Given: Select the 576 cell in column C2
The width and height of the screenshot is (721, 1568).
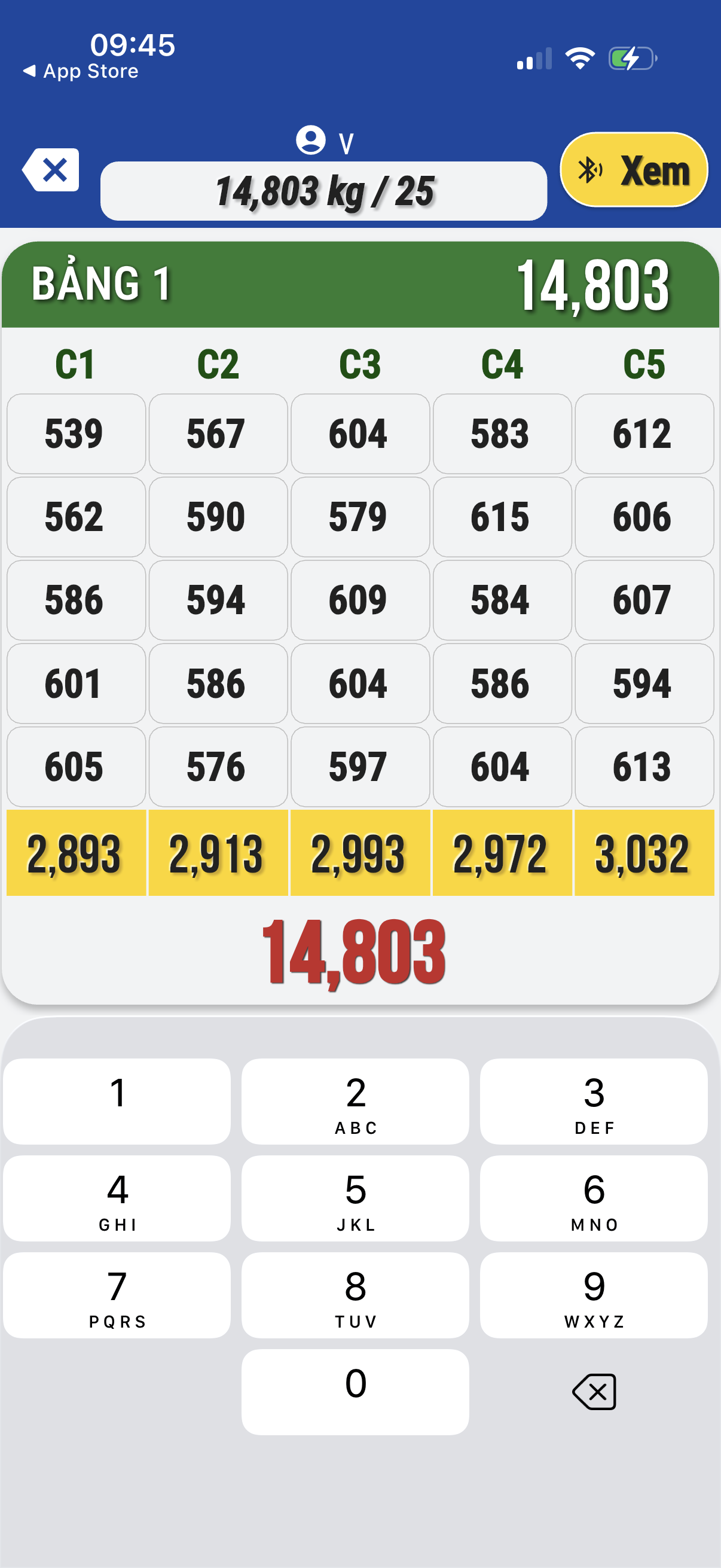Looking at the screenshot, I should (x=218, y=766).
